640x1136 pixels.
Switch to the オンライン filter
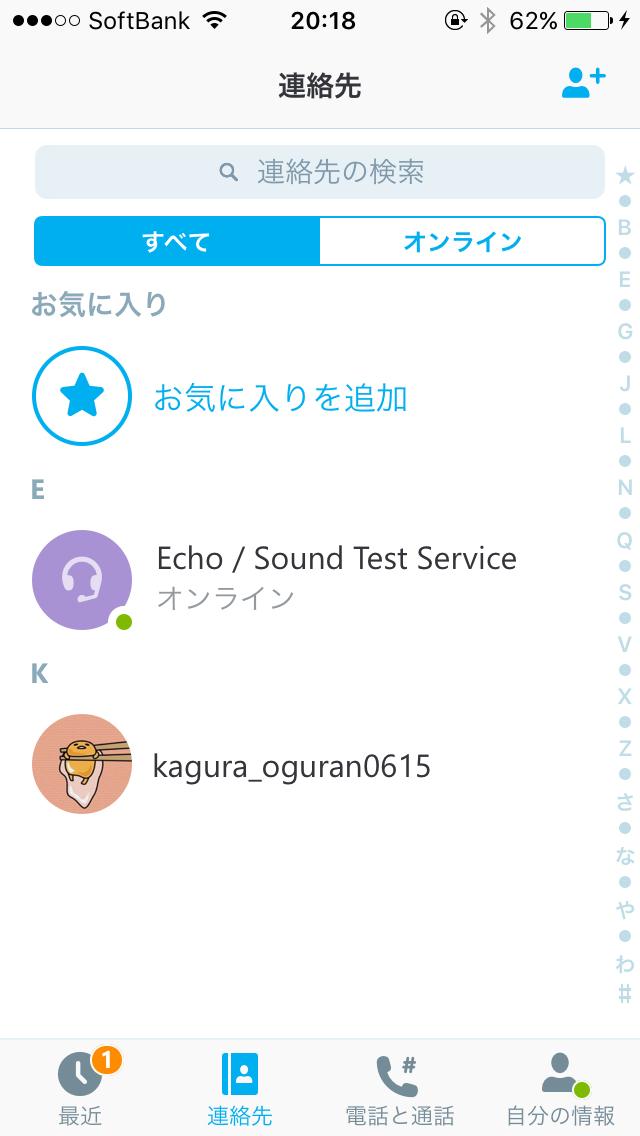(462, 241)
